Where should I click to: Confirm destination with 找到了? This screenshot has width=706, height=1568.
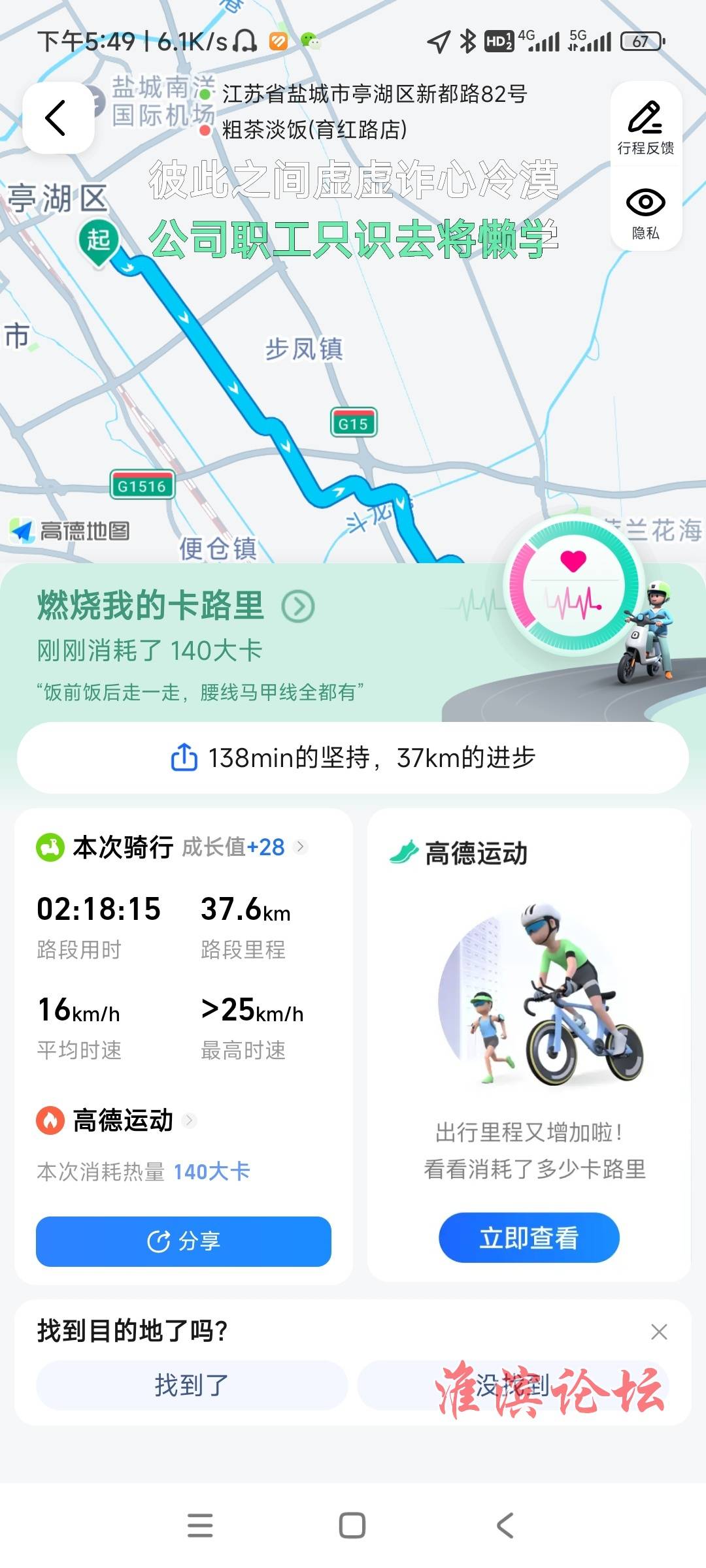coord(192,1385)
